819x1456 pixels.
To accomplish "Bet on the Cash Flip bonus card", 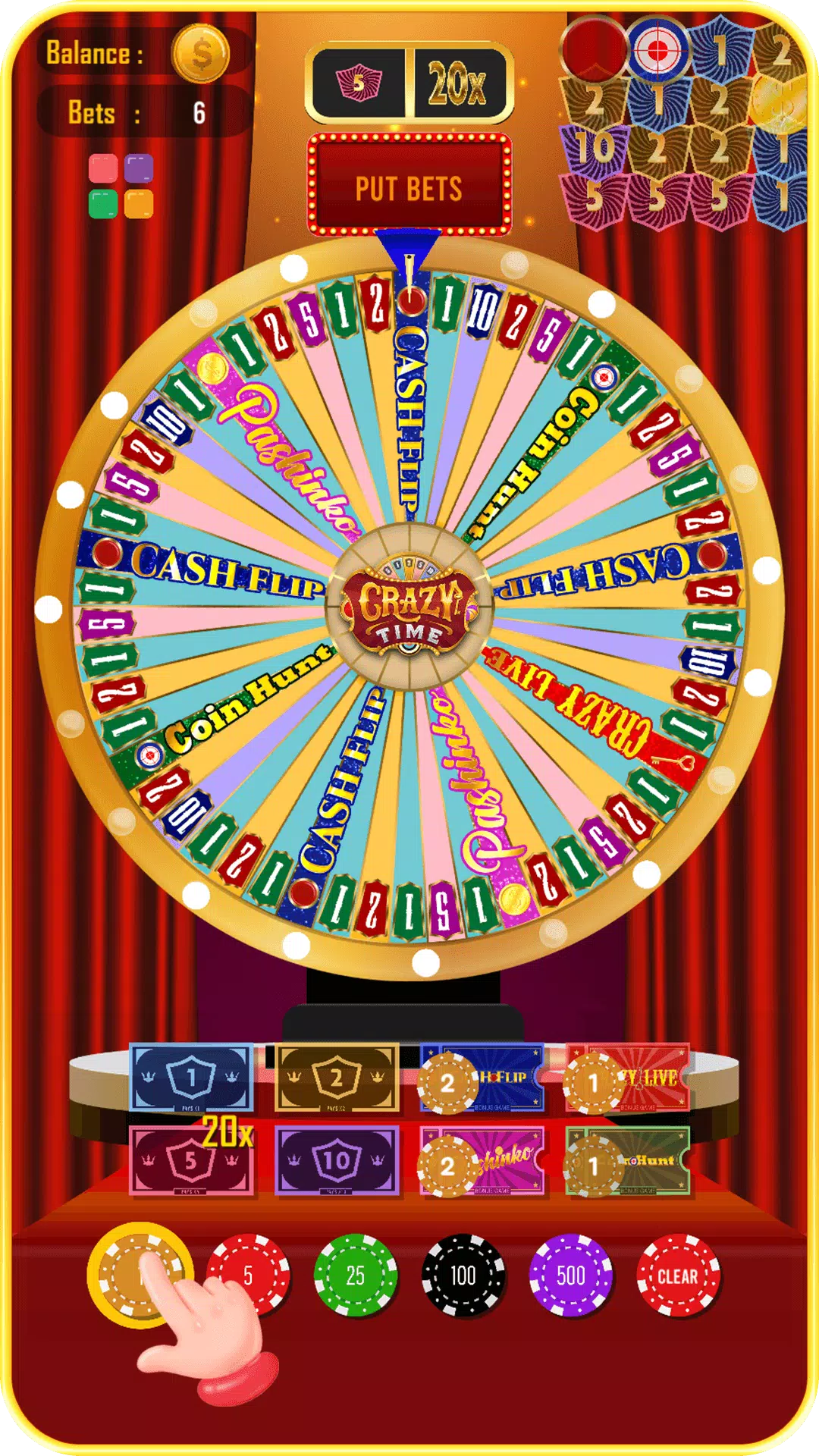I will (x=482, y=1078).
